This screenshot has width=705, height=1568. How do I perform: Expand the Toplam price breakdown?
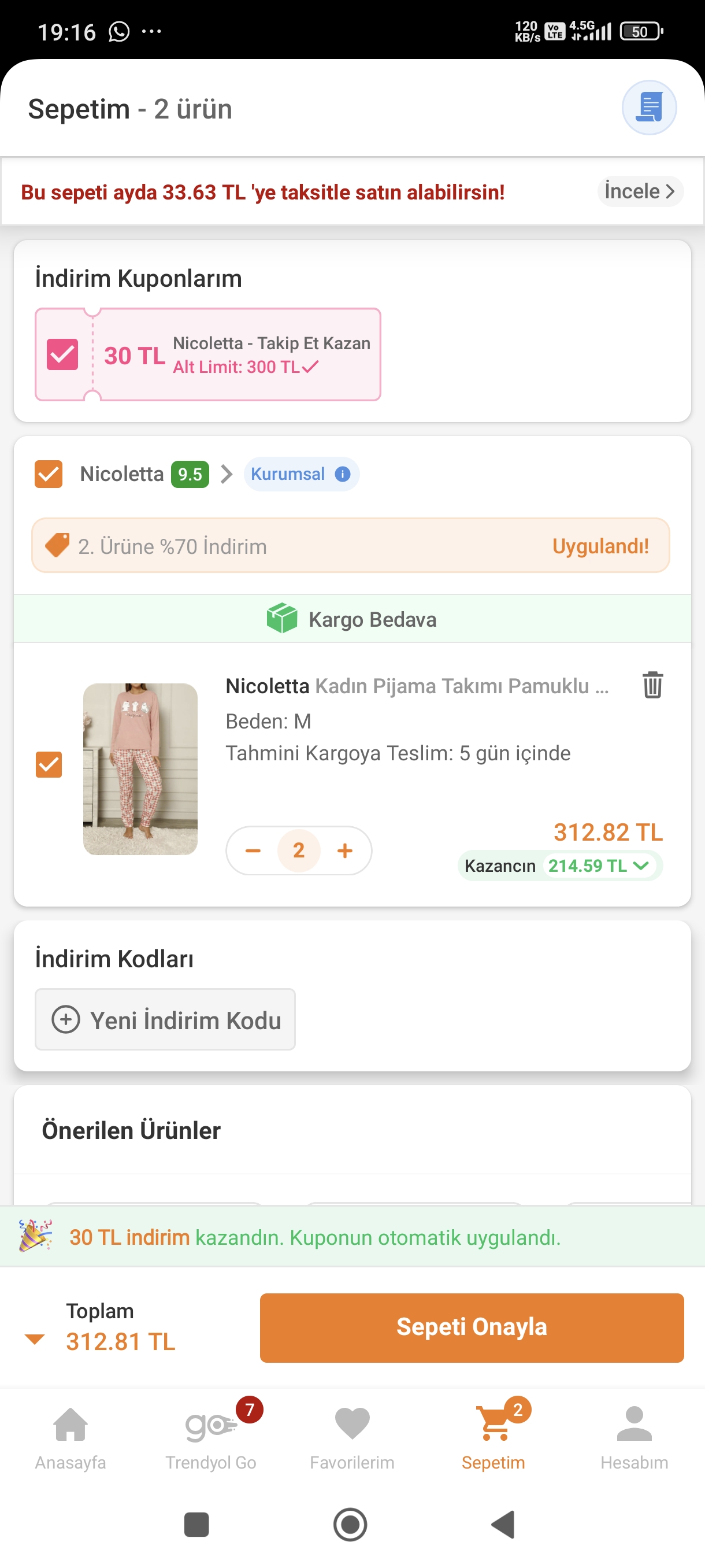click(x=35, y=1340)
